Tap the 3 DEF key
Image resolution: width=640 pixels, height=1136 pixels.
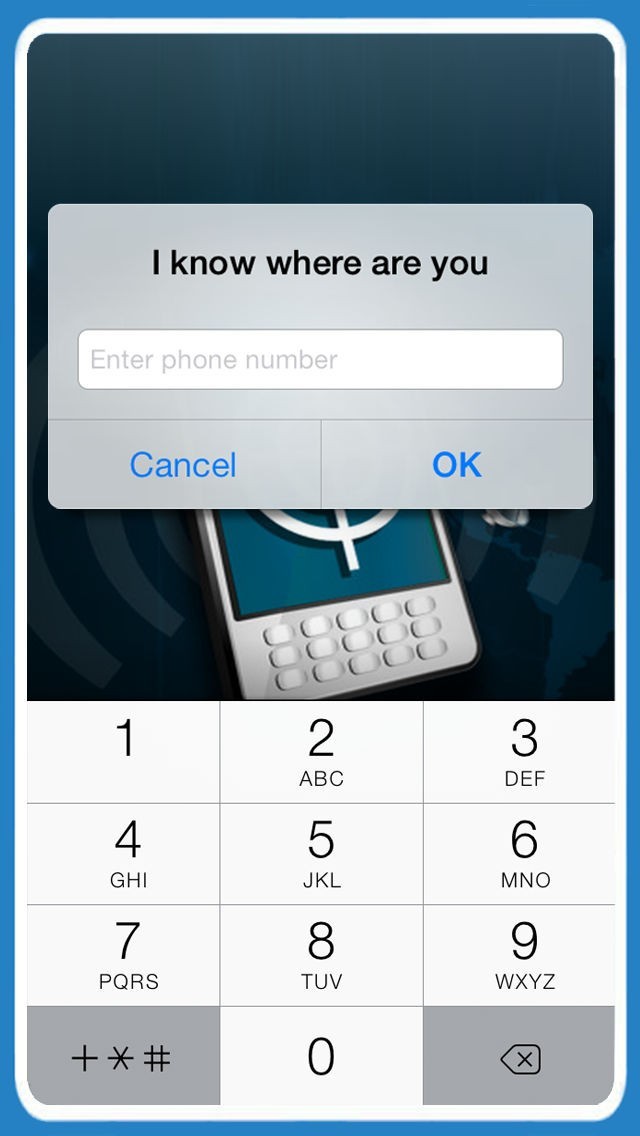pyautogui.click(x=519, y=751)
